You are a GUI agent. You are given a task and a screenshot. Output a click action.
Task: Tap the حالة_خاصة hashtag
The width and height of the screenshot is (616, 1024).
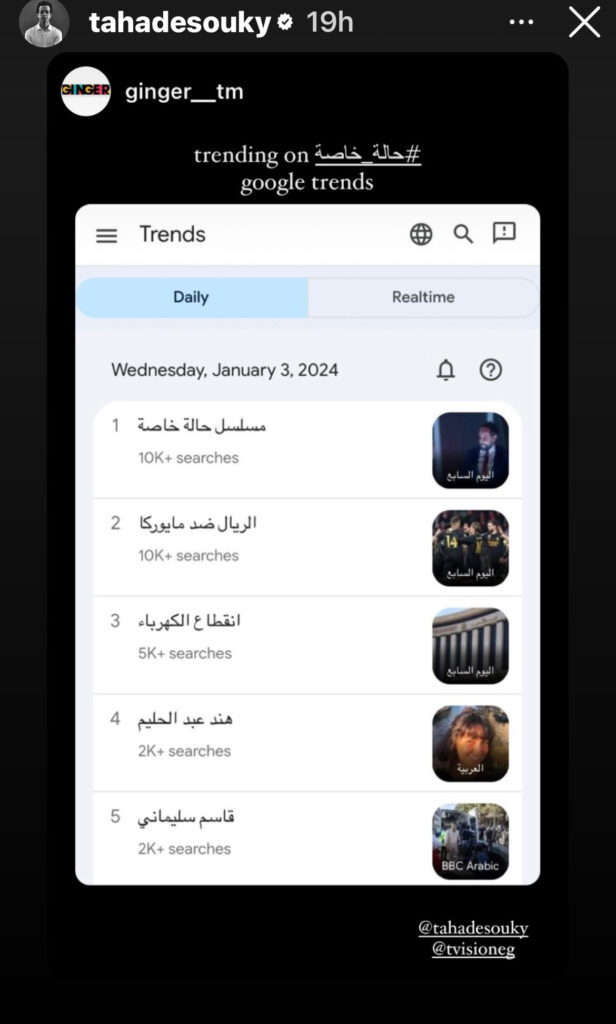[367, 155]
